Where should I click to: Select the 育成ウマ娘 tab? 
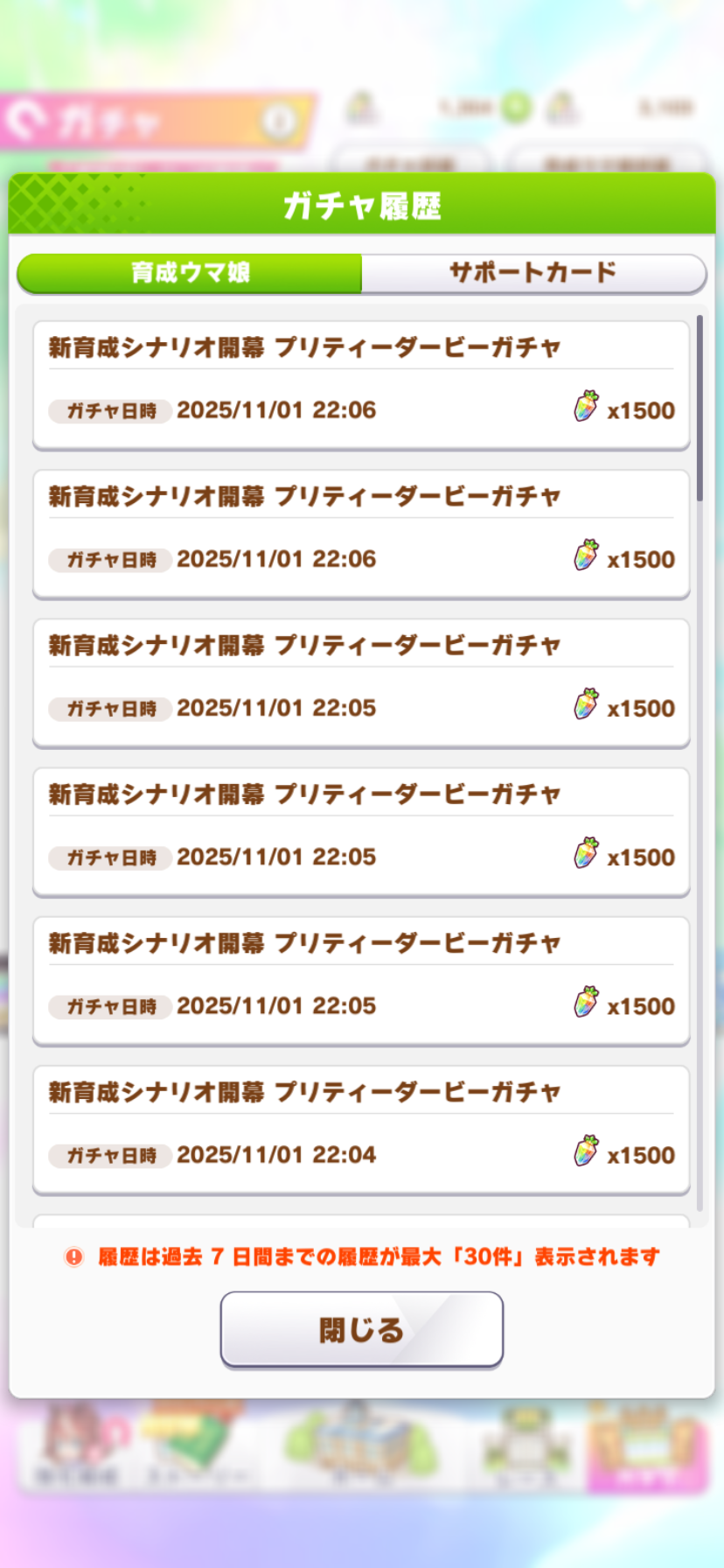coord(190,273)
